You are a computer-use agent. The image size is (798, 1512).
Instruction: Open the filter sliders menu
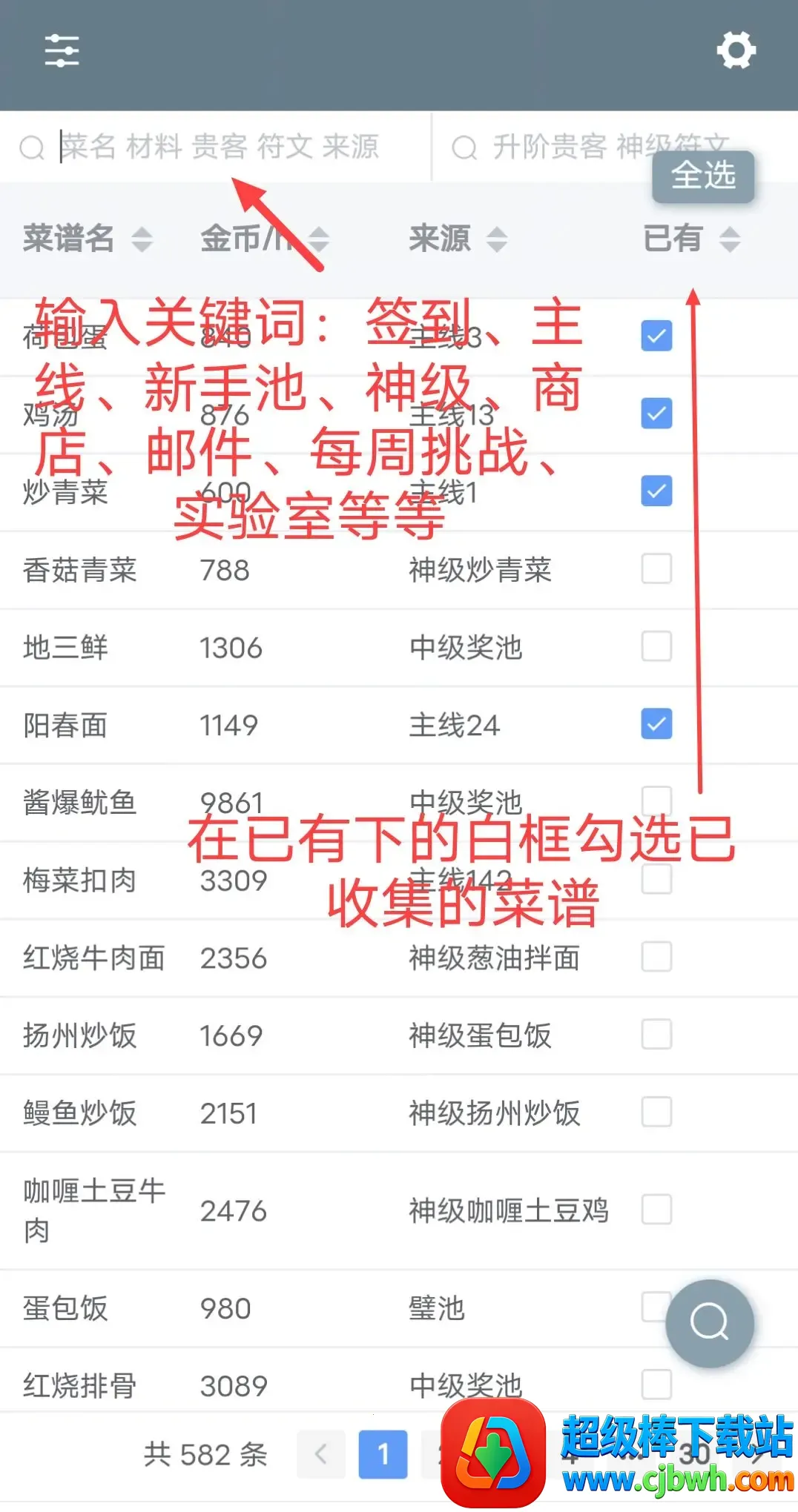(x=62, y=50)
